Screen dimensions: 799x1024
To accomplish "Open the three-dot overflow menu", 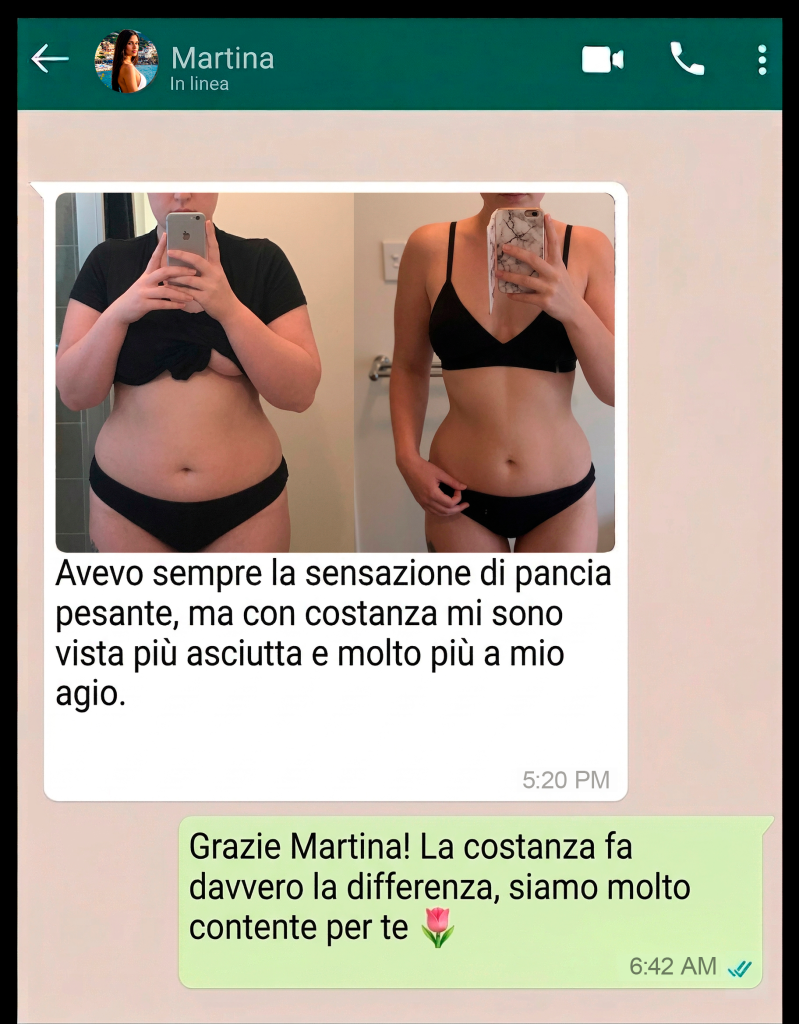I will [762, 60].
